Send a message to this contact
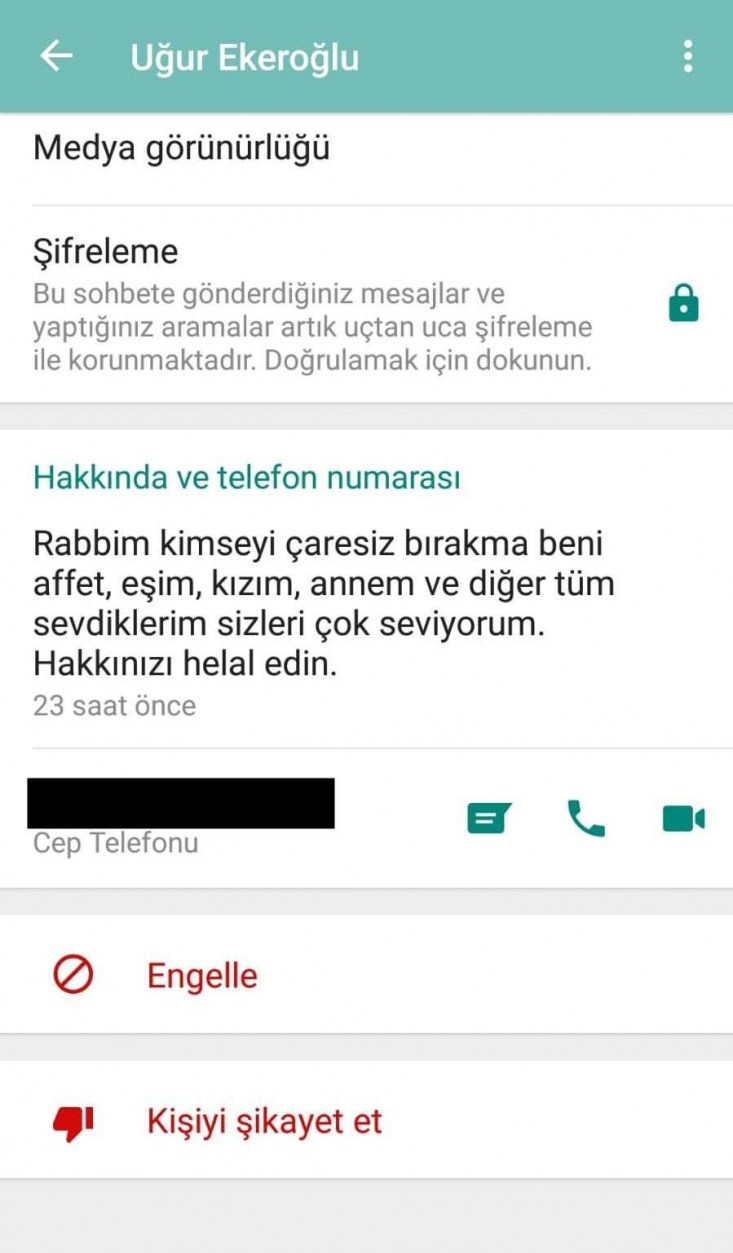The width and height of the screenshot is (733, 1253). [489, 819]
